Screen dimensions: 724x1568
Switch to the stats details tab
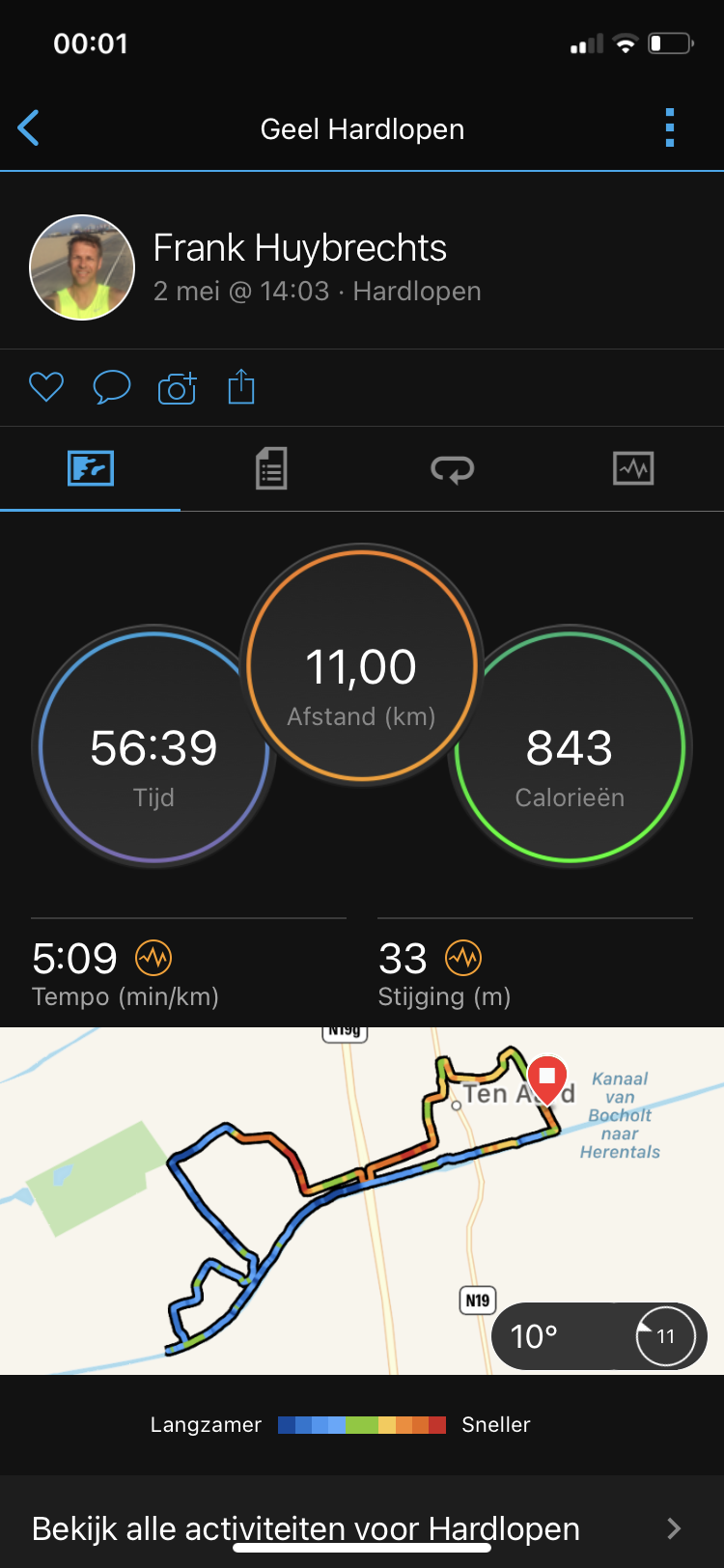click(x=271, y=469)
